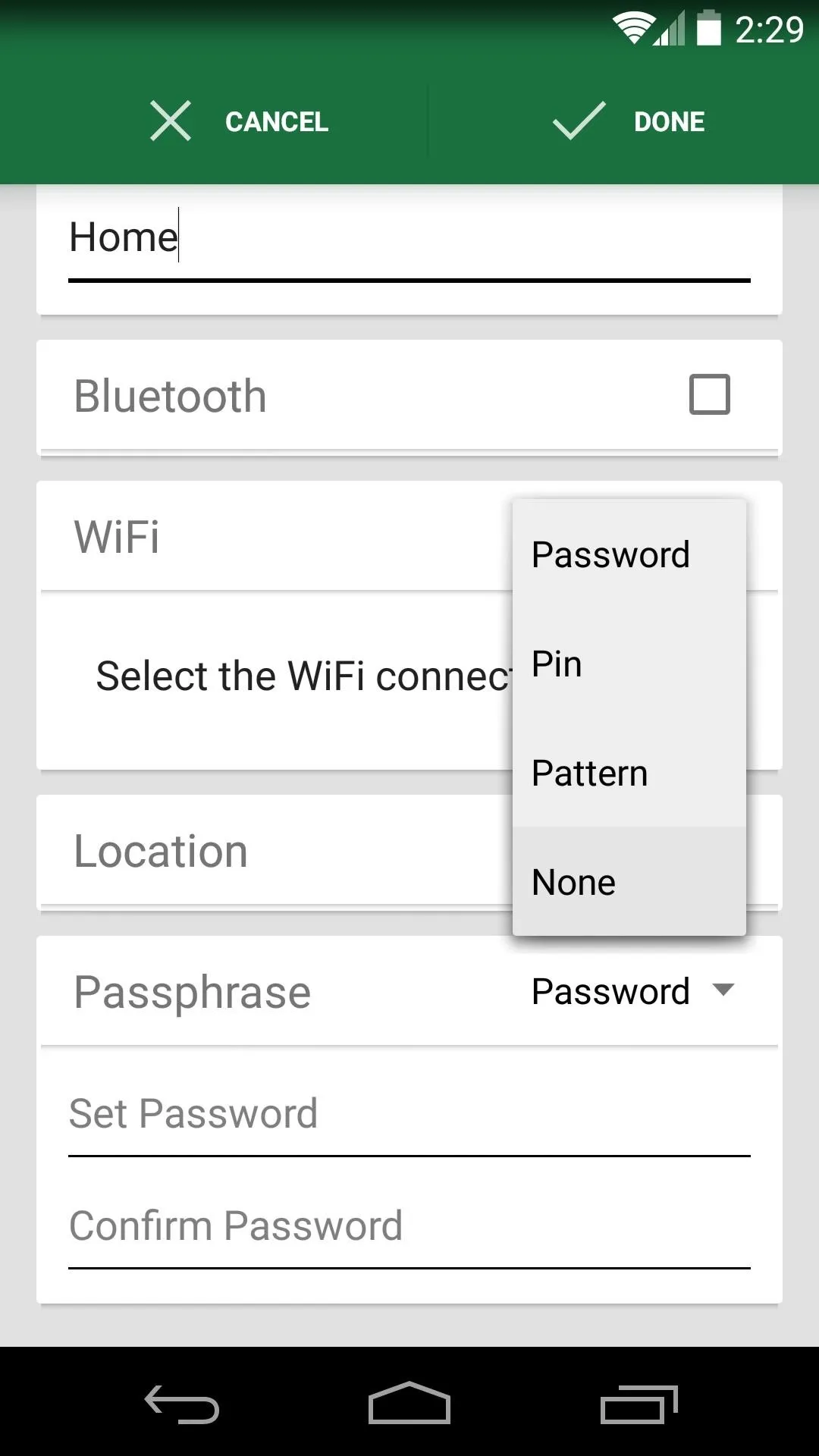The image size is (819, 1456).
Task: Select the Password option in the popup list
Action: (x=629, y=554)
